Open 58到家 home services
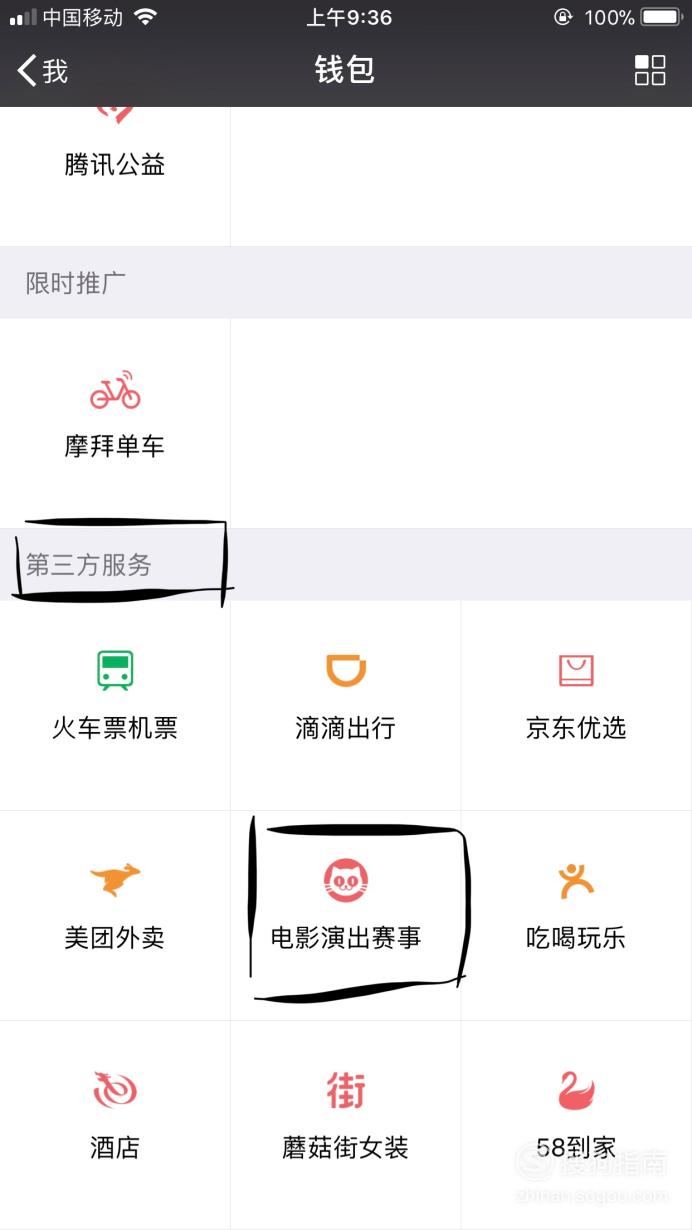Viewport: 692px width, 1230px height. click(x=576, y=1125)
